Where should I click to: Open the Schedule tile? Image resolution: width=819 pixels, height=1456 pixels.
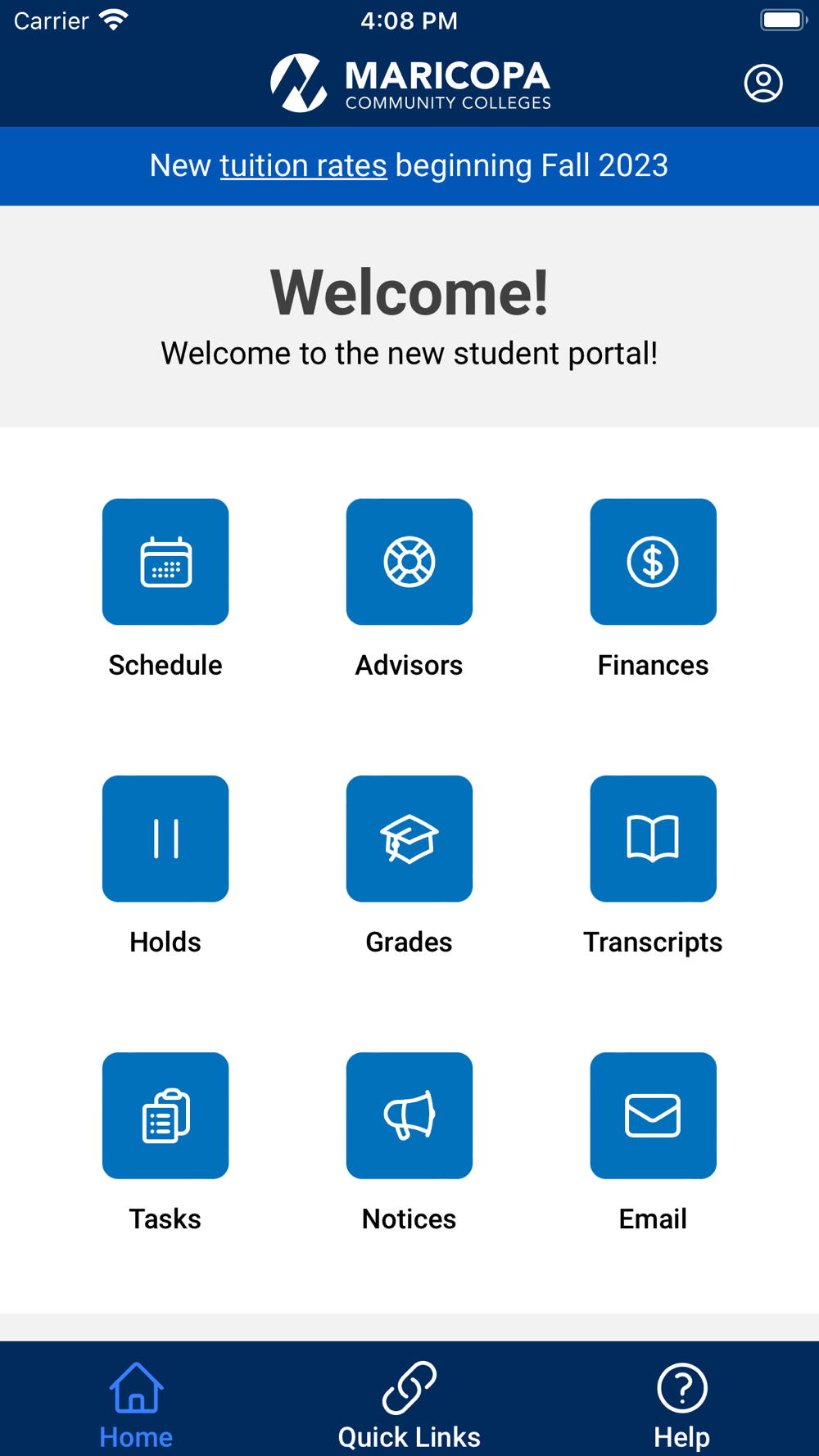[x=165, y=562]
